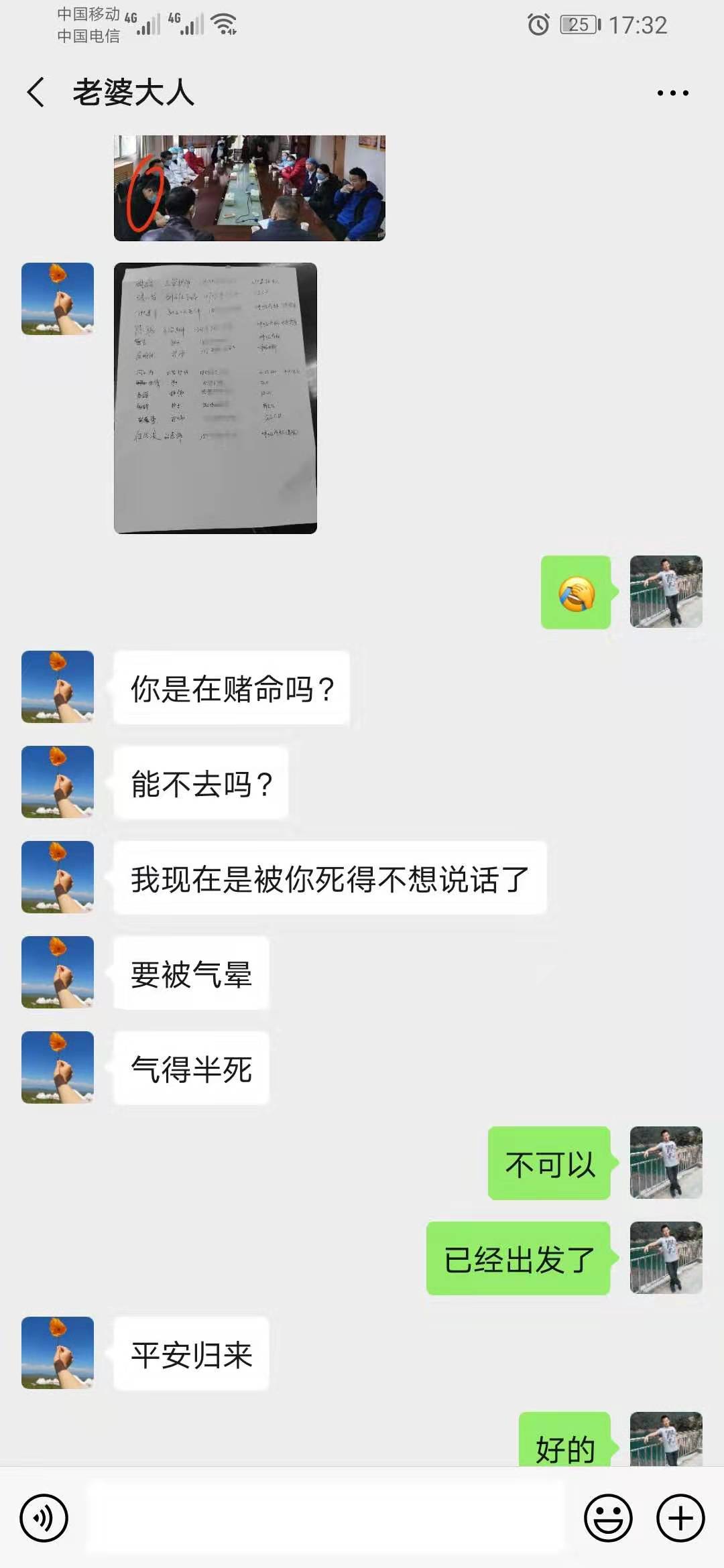Open the meeting room photo
The image size is (724, 1568).
tap(249, 188)
